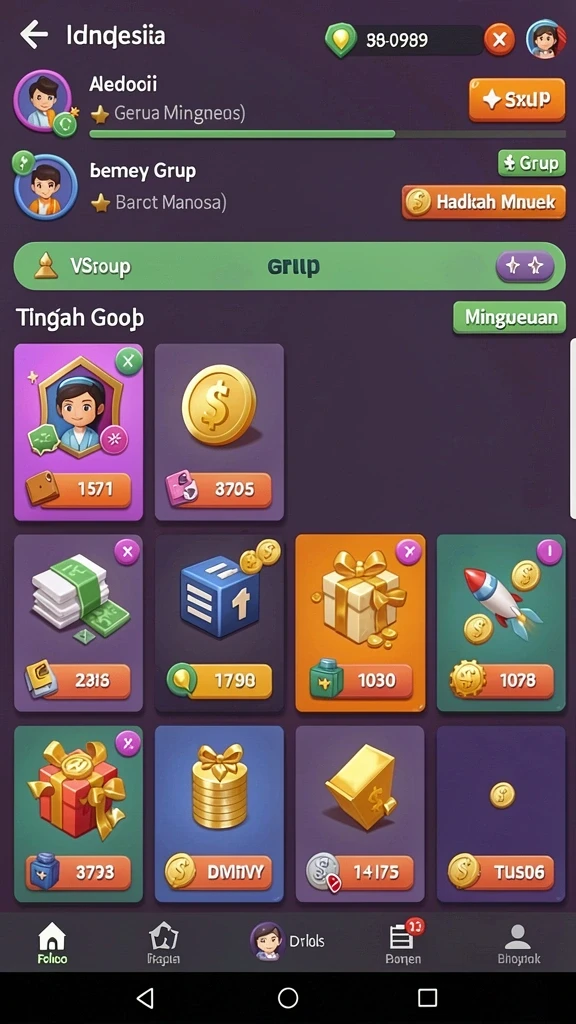Open the blue box item priced 1798

pyautogui.click(x=219, y=623)
